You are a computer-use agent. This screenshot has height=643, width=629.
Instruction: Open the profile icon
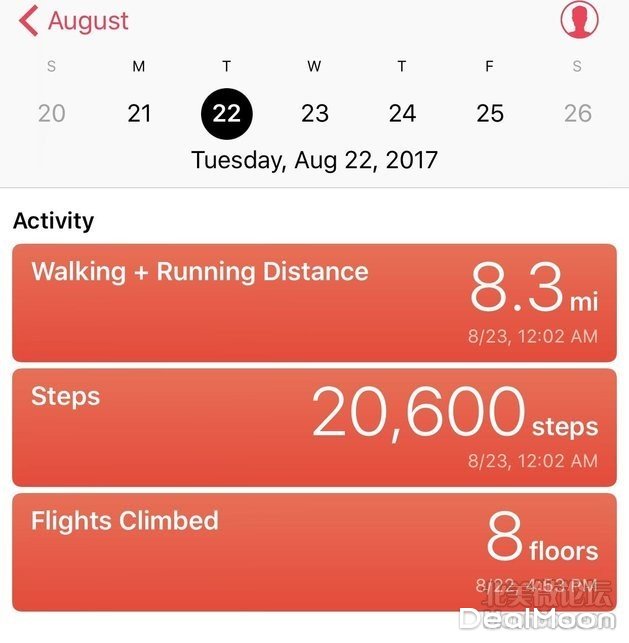pyautogui.click(x=579, y=19)
